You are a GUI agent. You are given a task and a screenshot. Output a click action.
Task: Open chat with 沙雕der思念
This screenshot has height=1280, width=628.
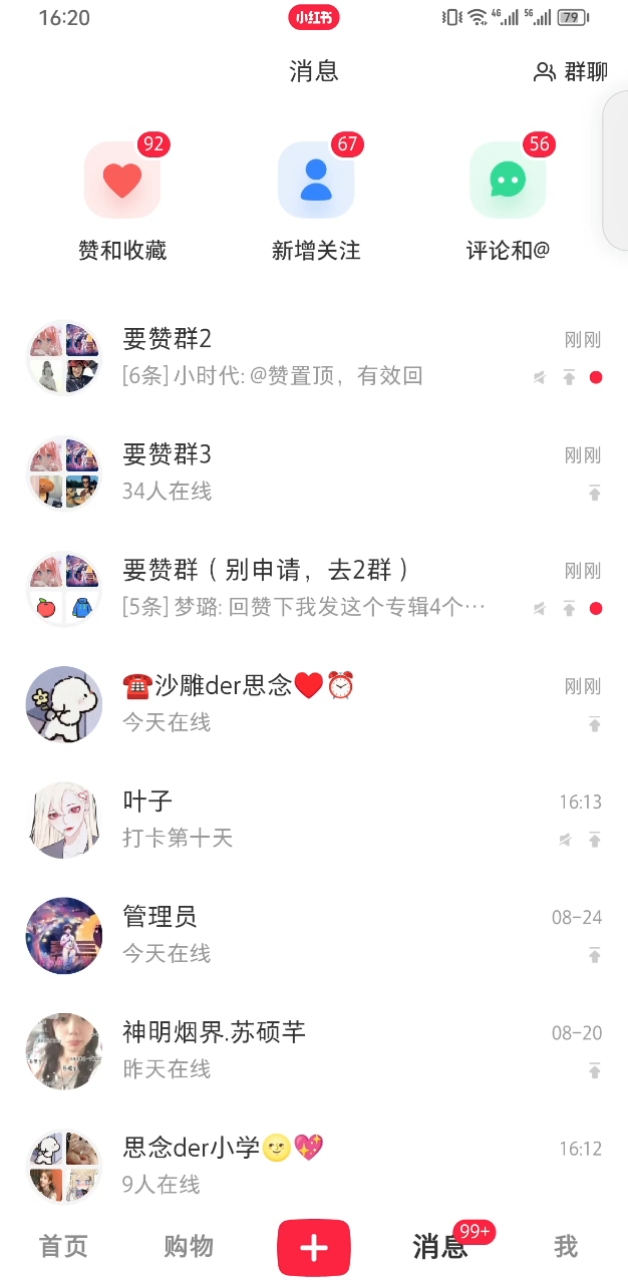click(314, 703)
